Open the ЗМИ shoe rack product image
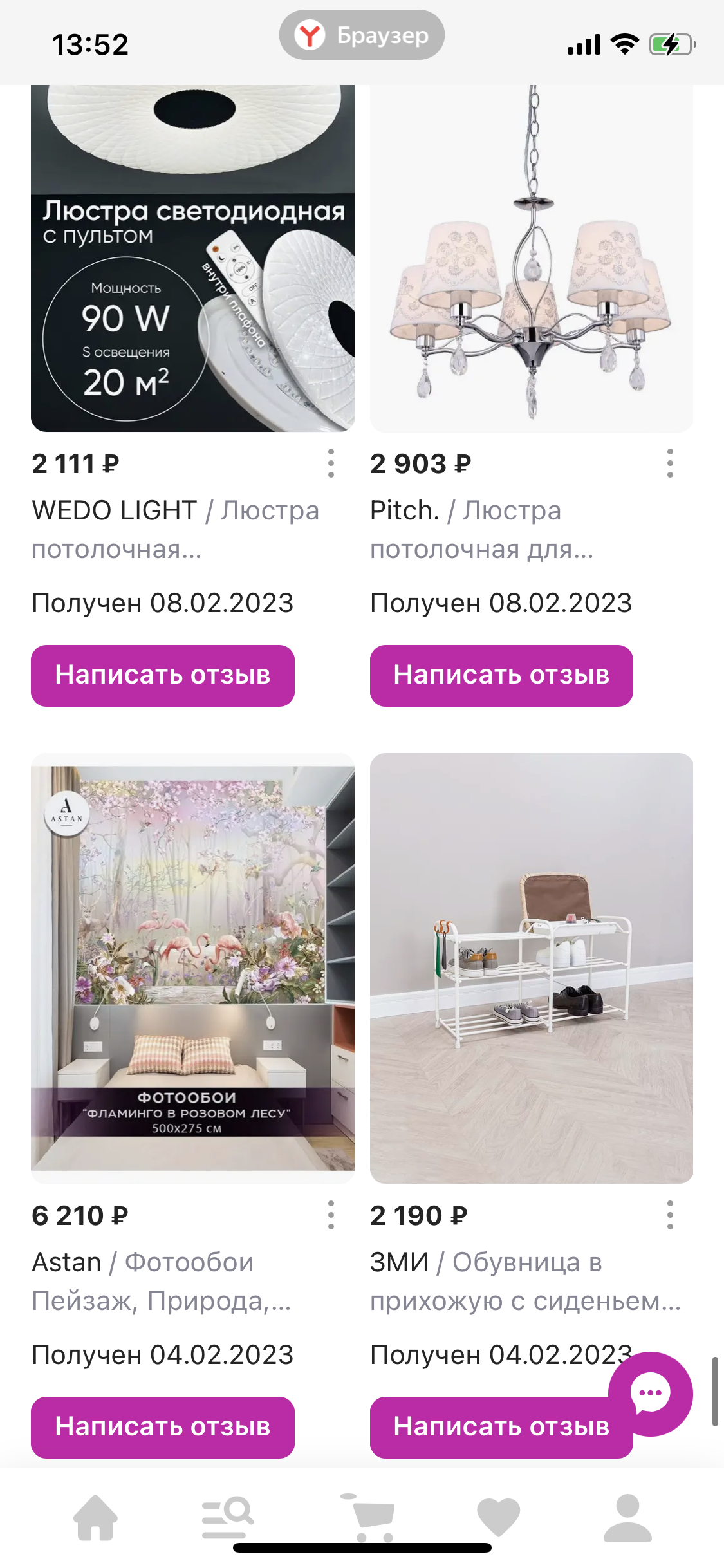 [532, 968]
